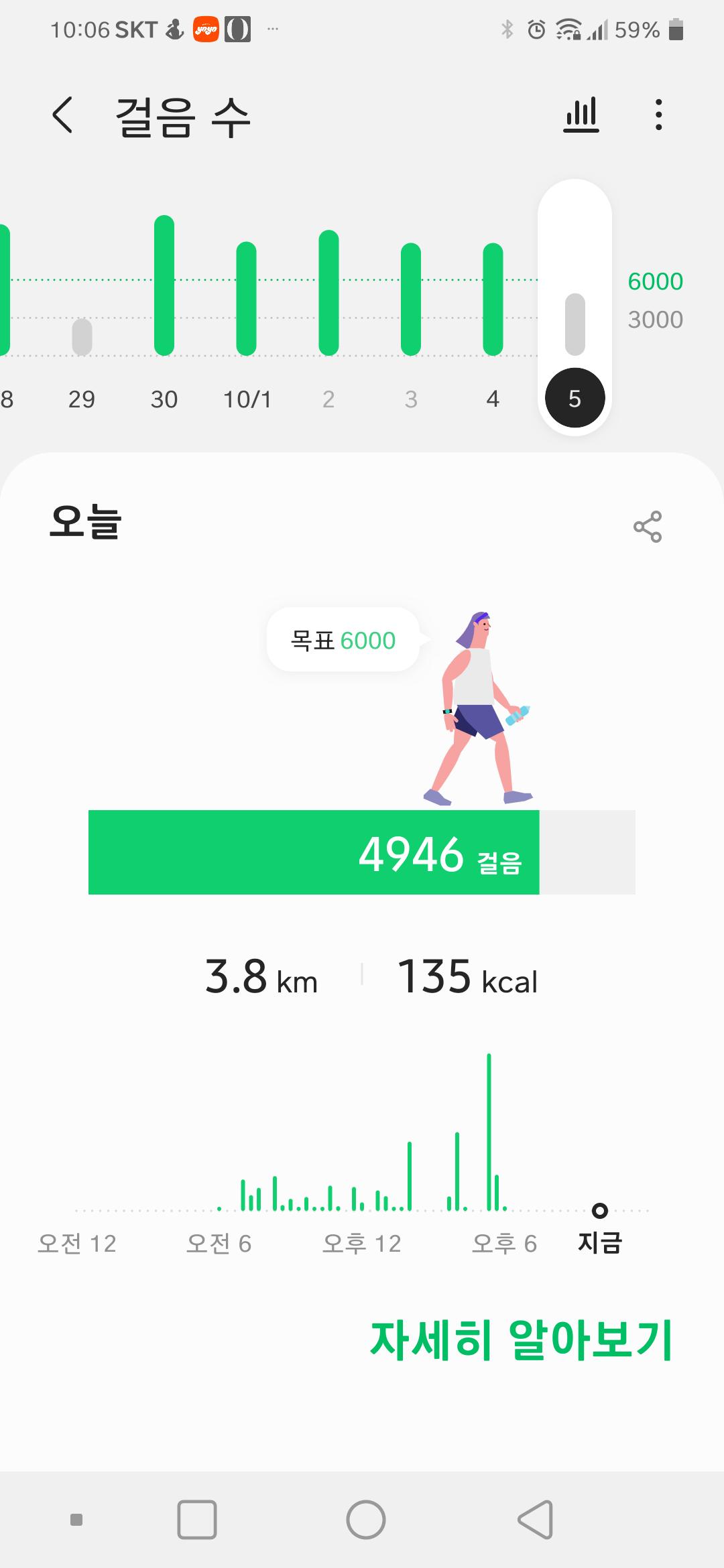Screen dimensions: 724x1568
Task: Share today's step count
Action: coord(648,527)
